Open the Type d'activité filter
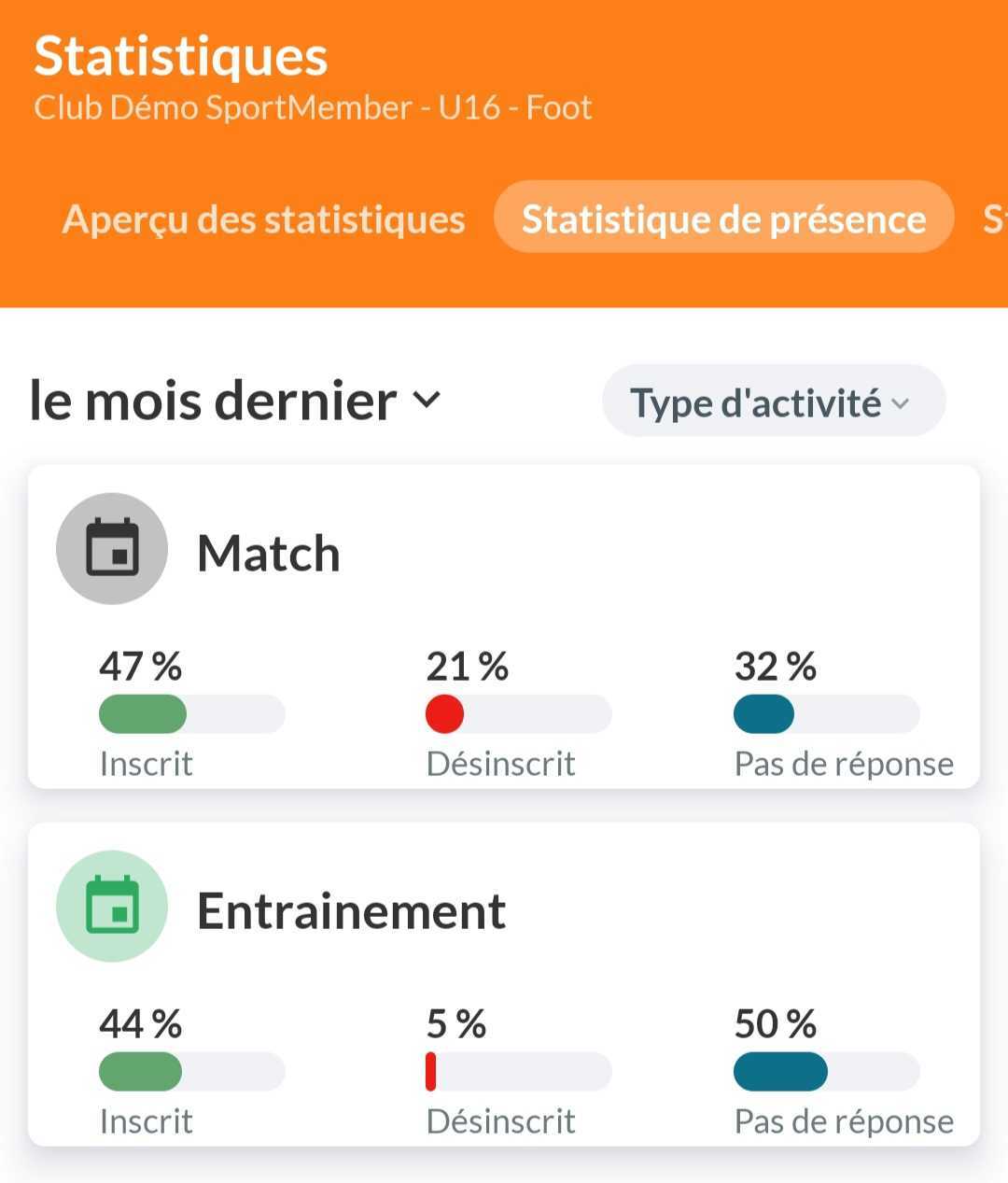The height and width of the screenshot is (1183, 1008). click(x=773, y=402)
